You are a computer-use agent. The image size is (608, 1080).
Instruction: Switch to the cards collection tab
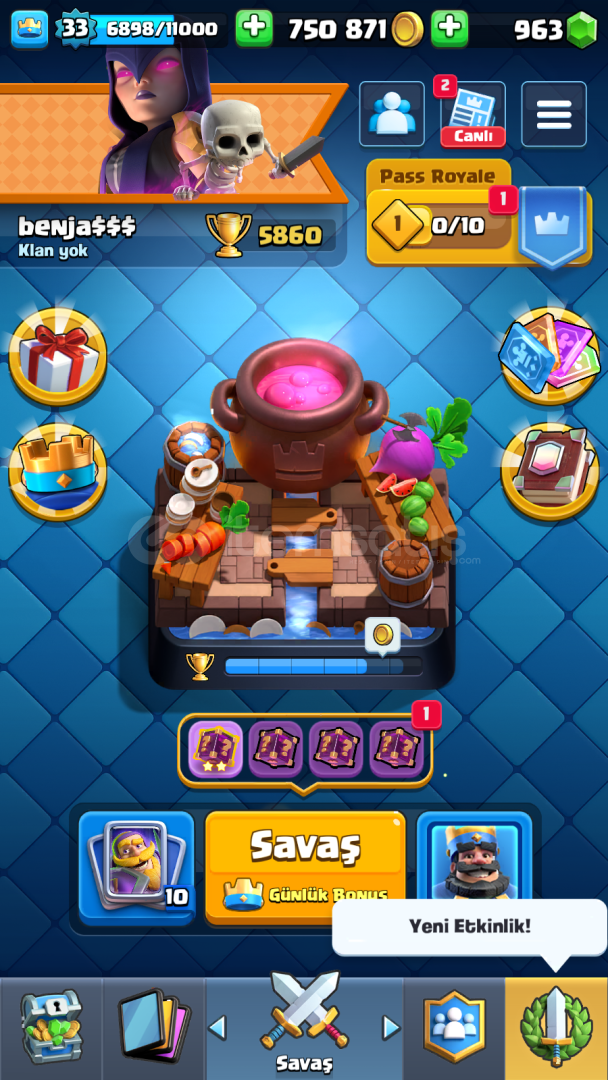coord(154,1028)
